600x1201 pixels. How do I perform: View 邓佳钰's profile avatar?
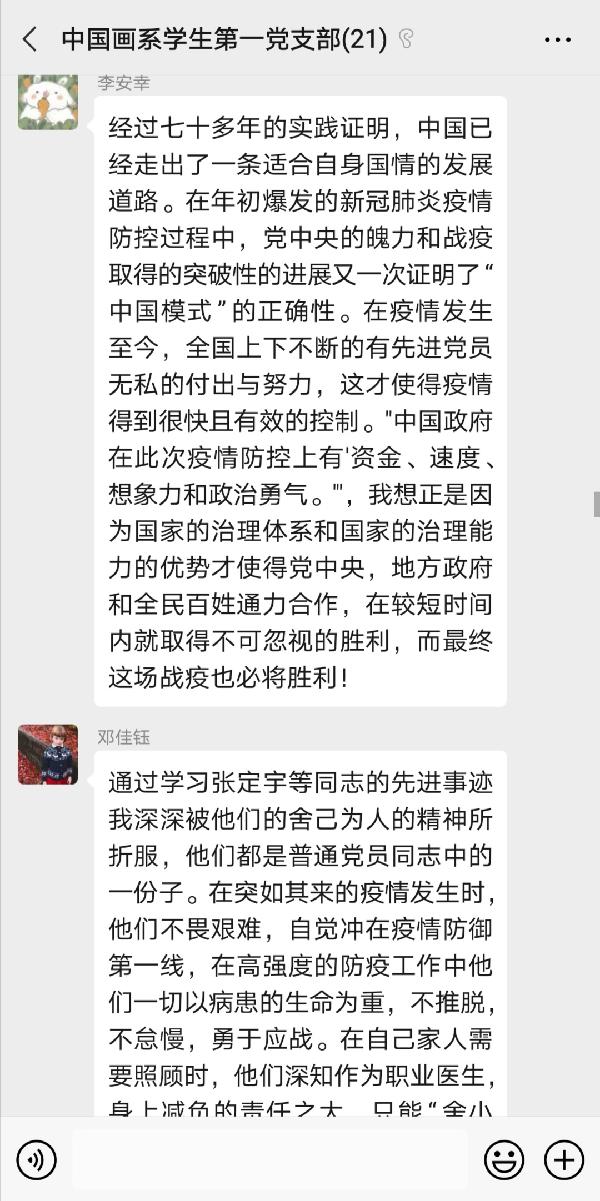(x=47, y=754)
